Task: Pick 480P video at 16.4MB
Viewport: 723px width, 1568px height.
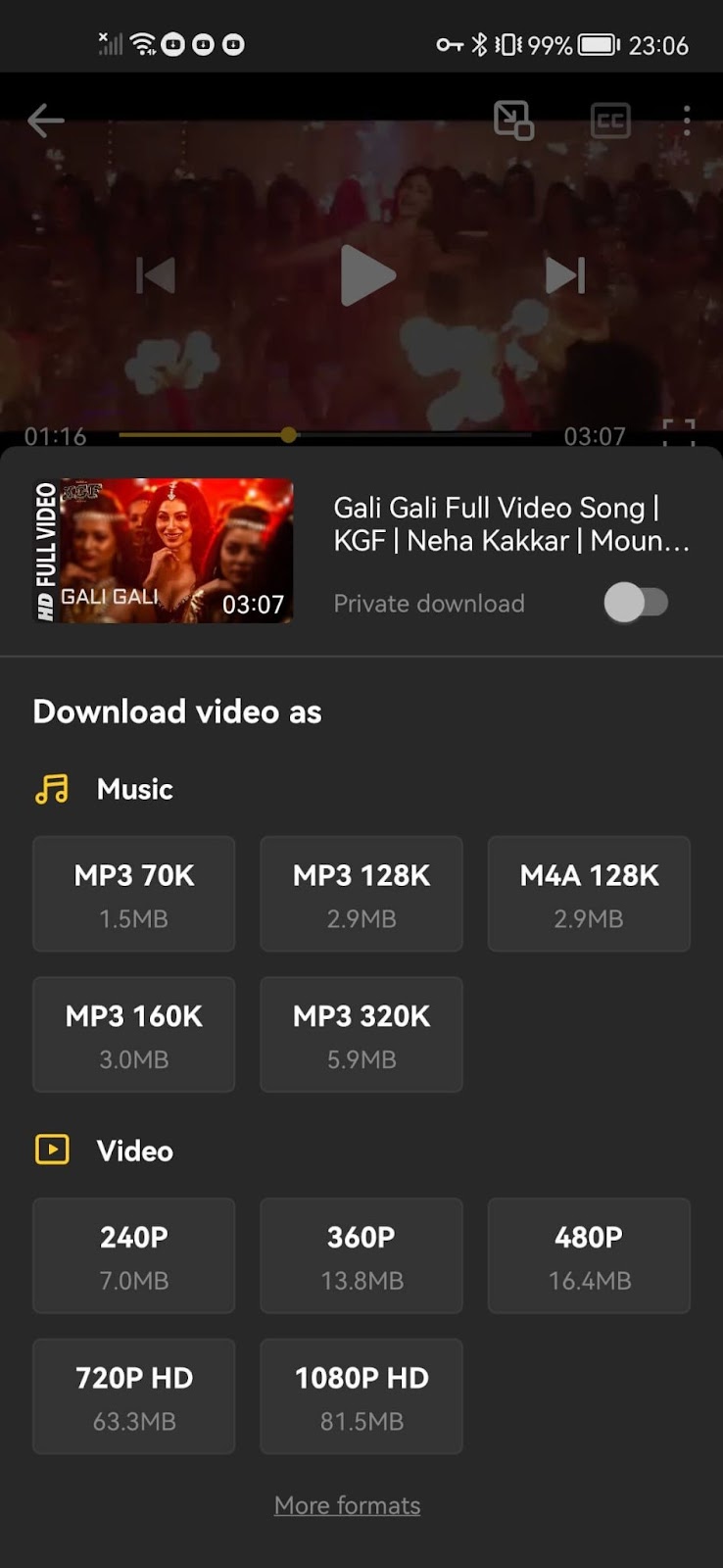Action: (x=589, y=1255)
